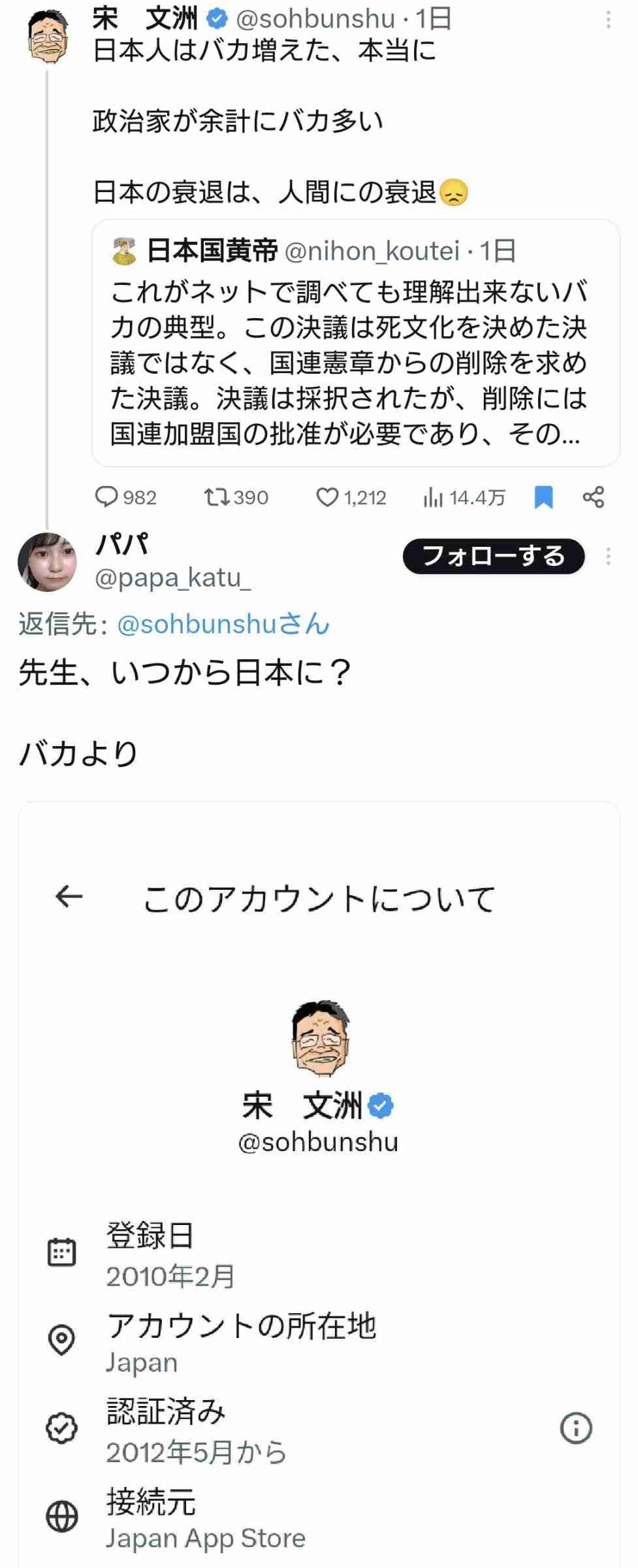Tap the @sohbunshu reply-to link

pos(223,625)
